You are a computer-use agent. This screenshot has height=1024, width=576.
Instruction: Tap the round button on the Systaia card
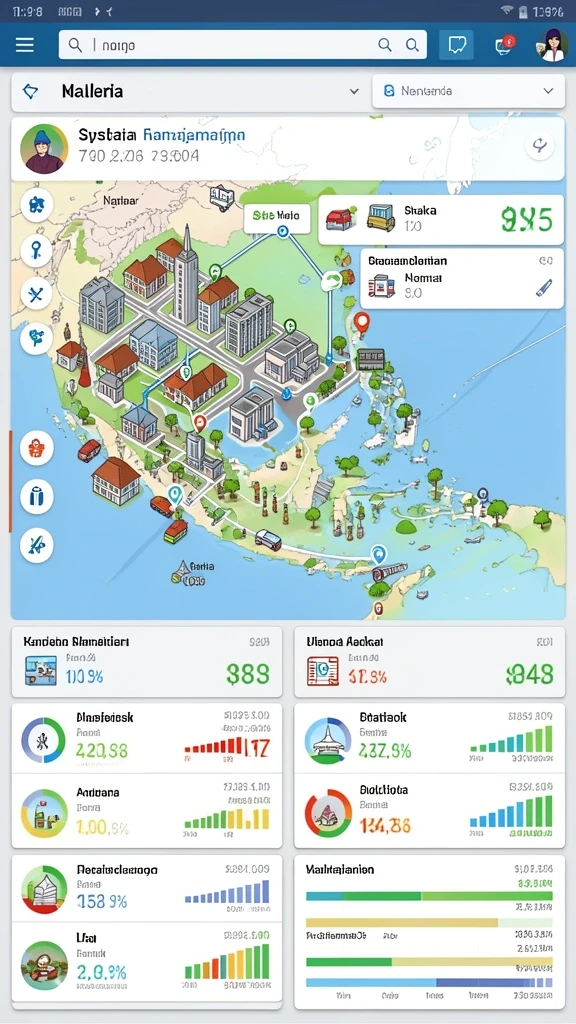click(539, 146)
